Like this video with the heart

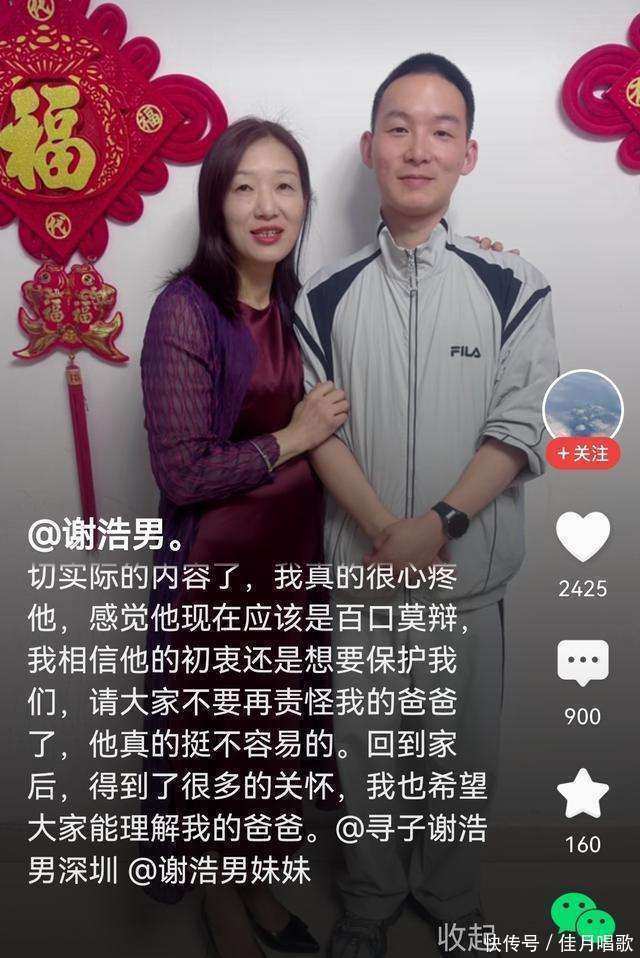[582, 536]
